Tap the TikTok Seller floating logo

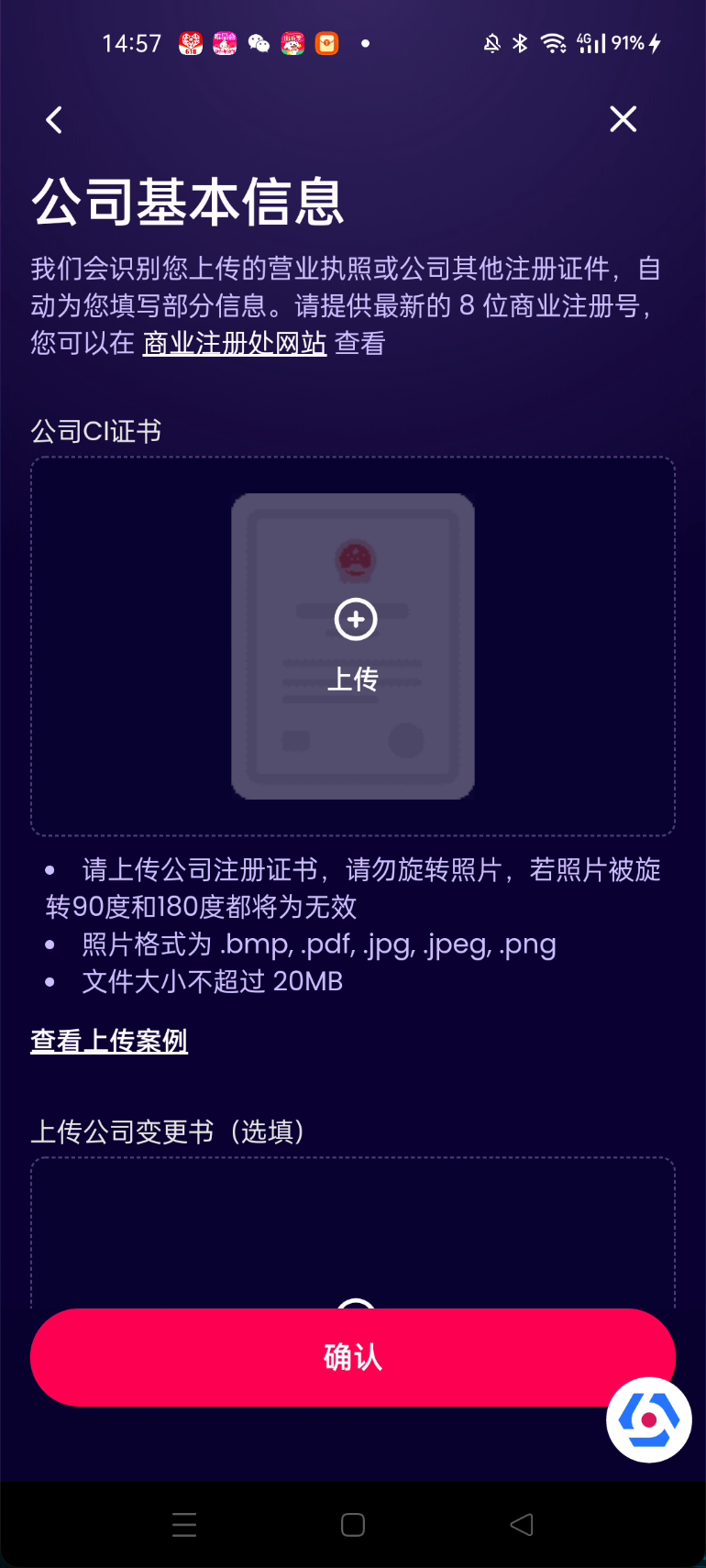tap(647, 1419)
